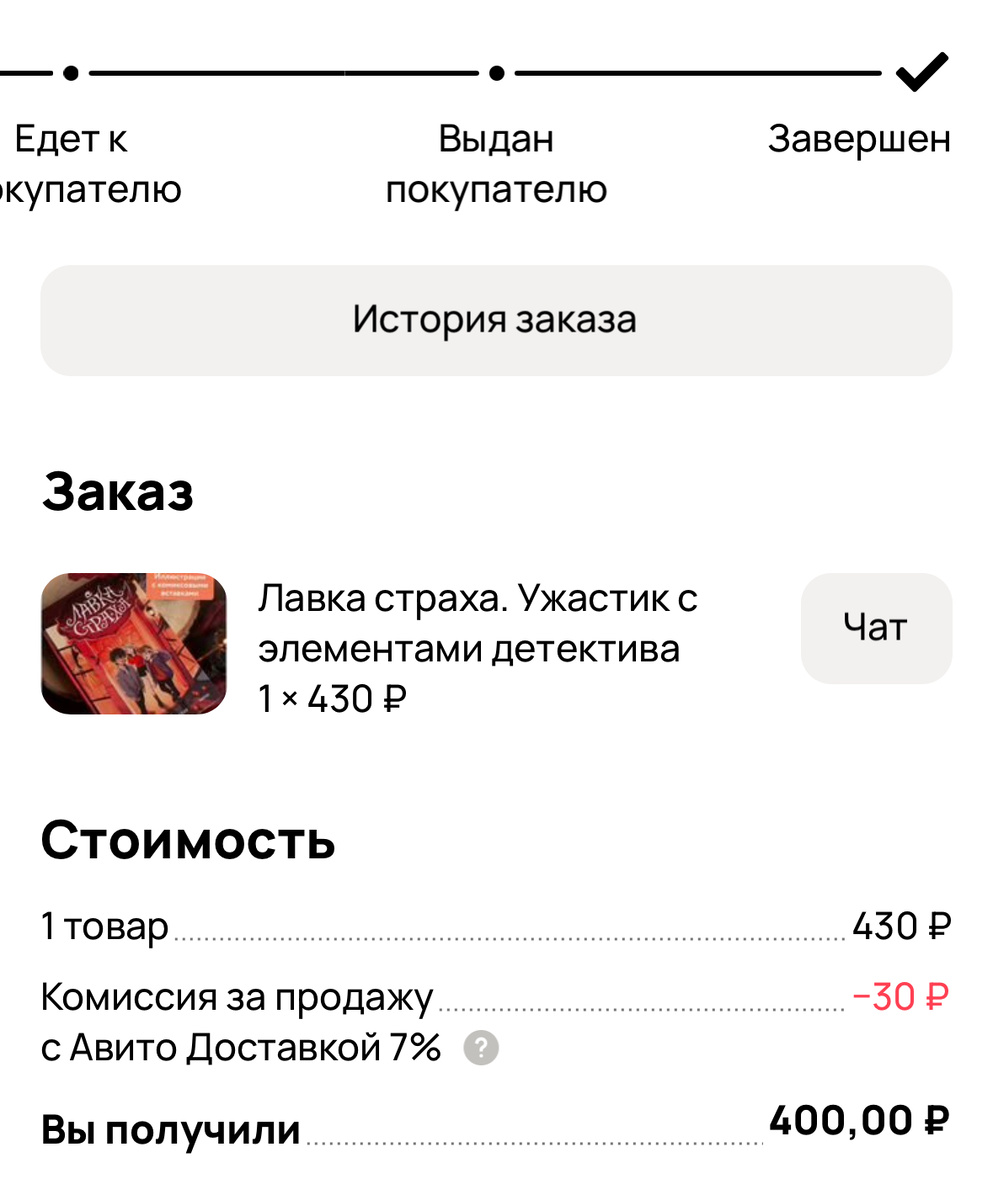Viewport: 993px width, 1200px height.
Task: Open the История заказа button
Action: (x=495, y=320)
